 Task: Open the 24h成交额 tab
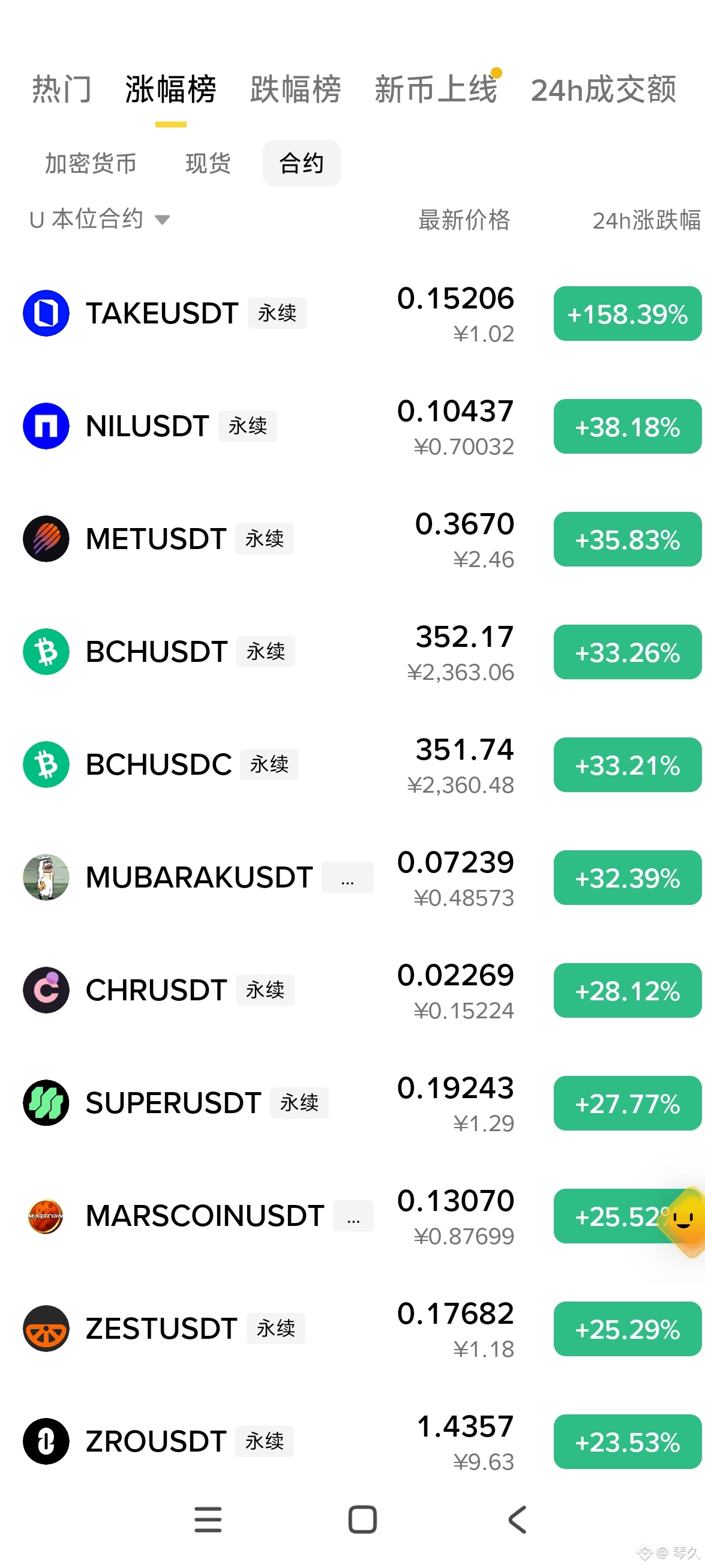(604, 90)
